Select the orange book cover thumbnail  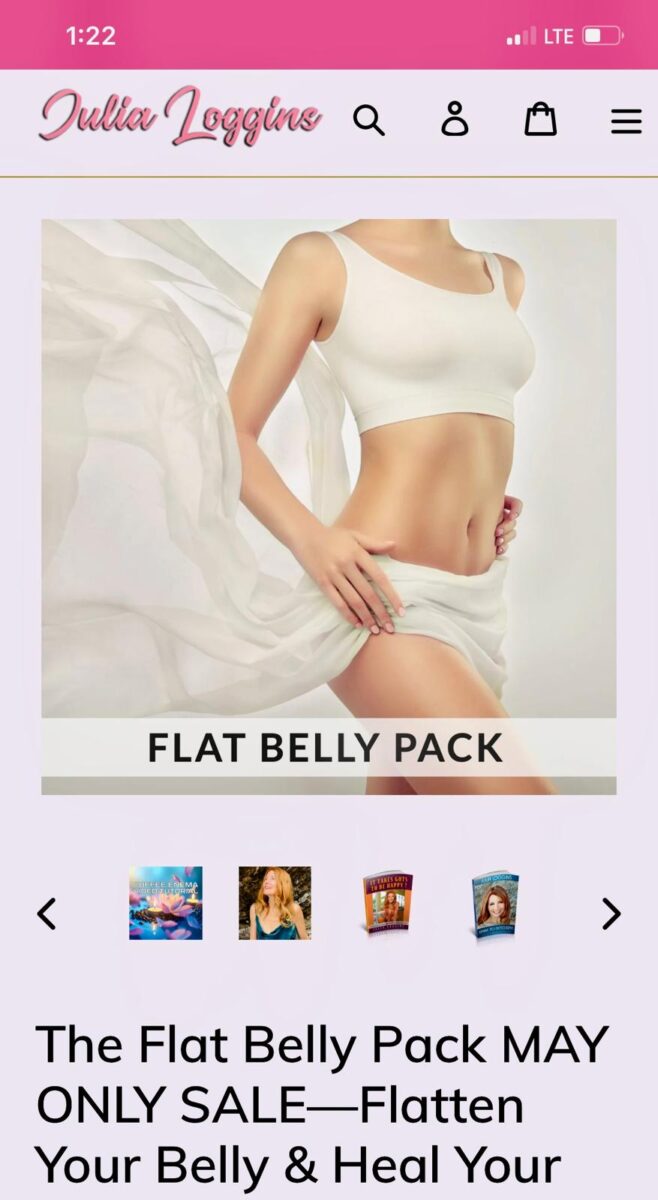[386, 903]
